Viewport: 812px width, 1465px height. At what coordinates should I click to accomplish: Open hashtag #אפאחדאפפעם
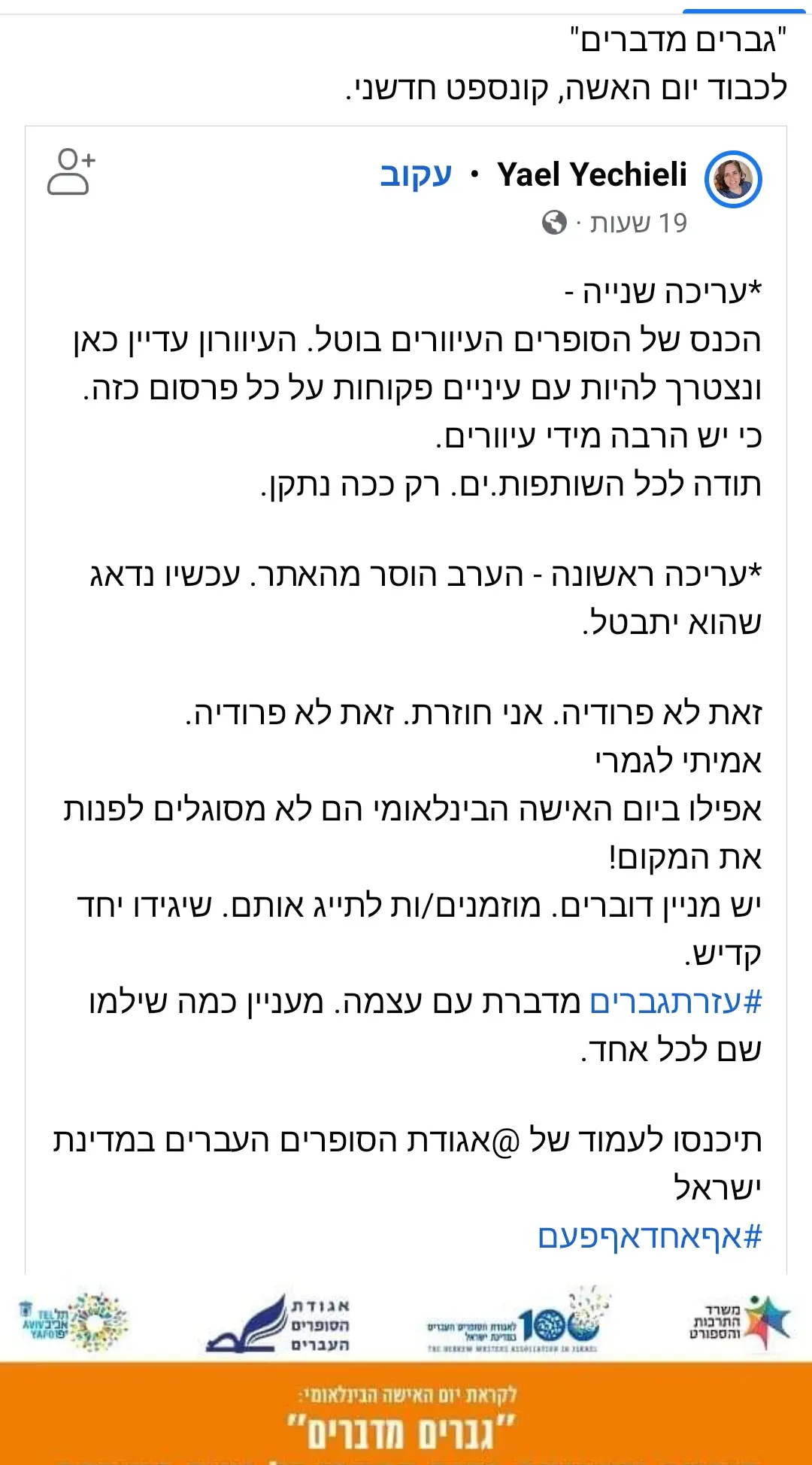click(x=650, y=1236)
